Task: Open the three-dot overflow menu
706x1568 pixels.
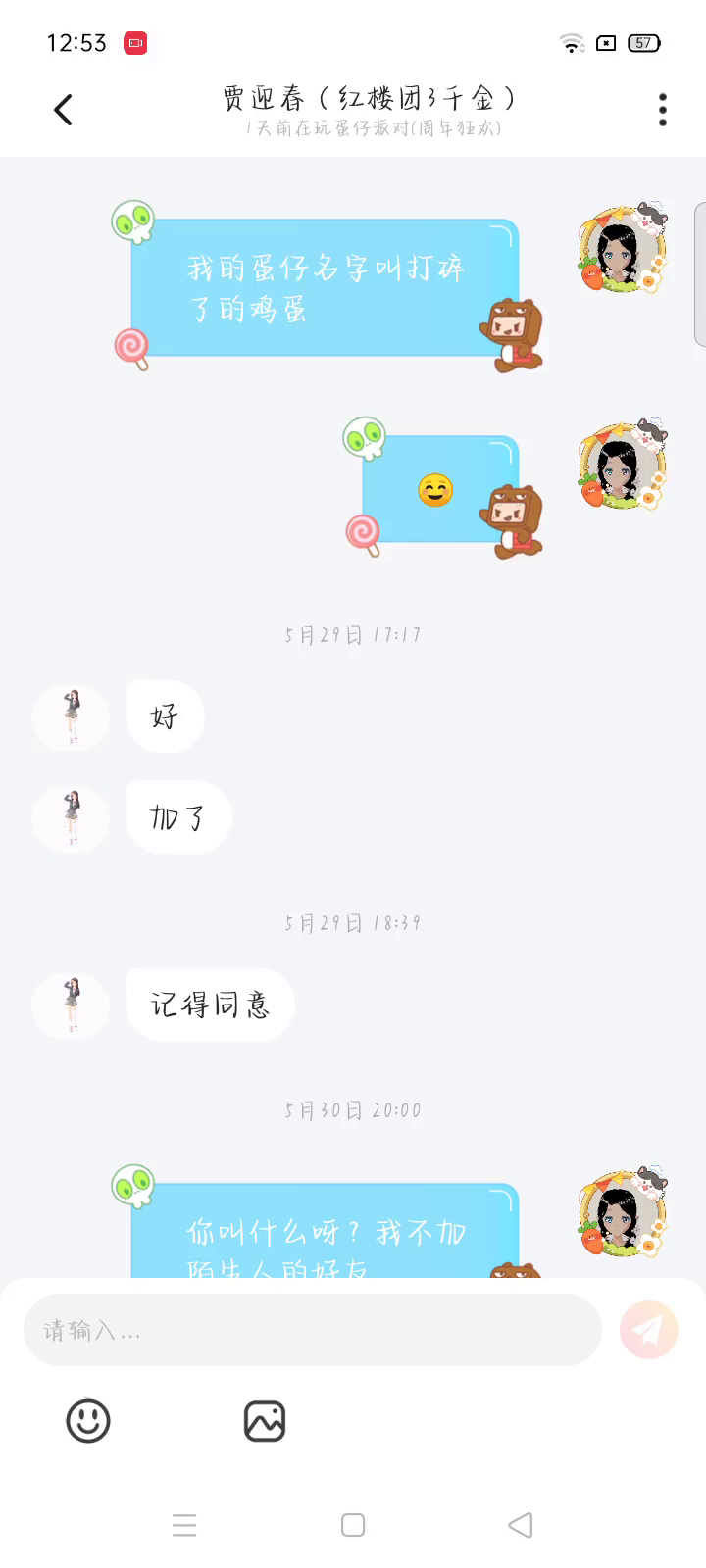Action: tap(663, 110)
